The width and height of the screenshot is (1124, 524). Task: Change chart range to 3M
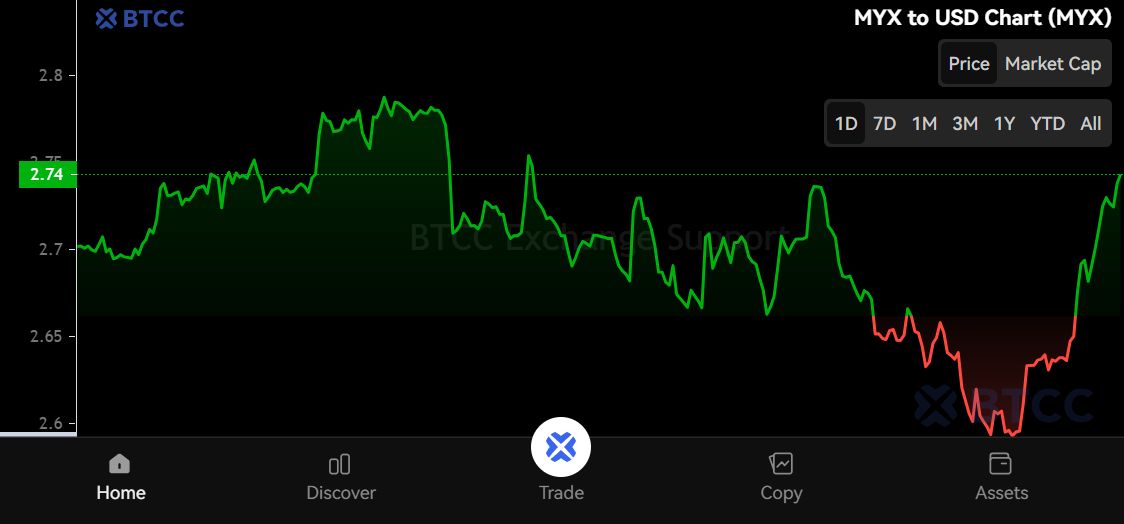coord(965,124)
